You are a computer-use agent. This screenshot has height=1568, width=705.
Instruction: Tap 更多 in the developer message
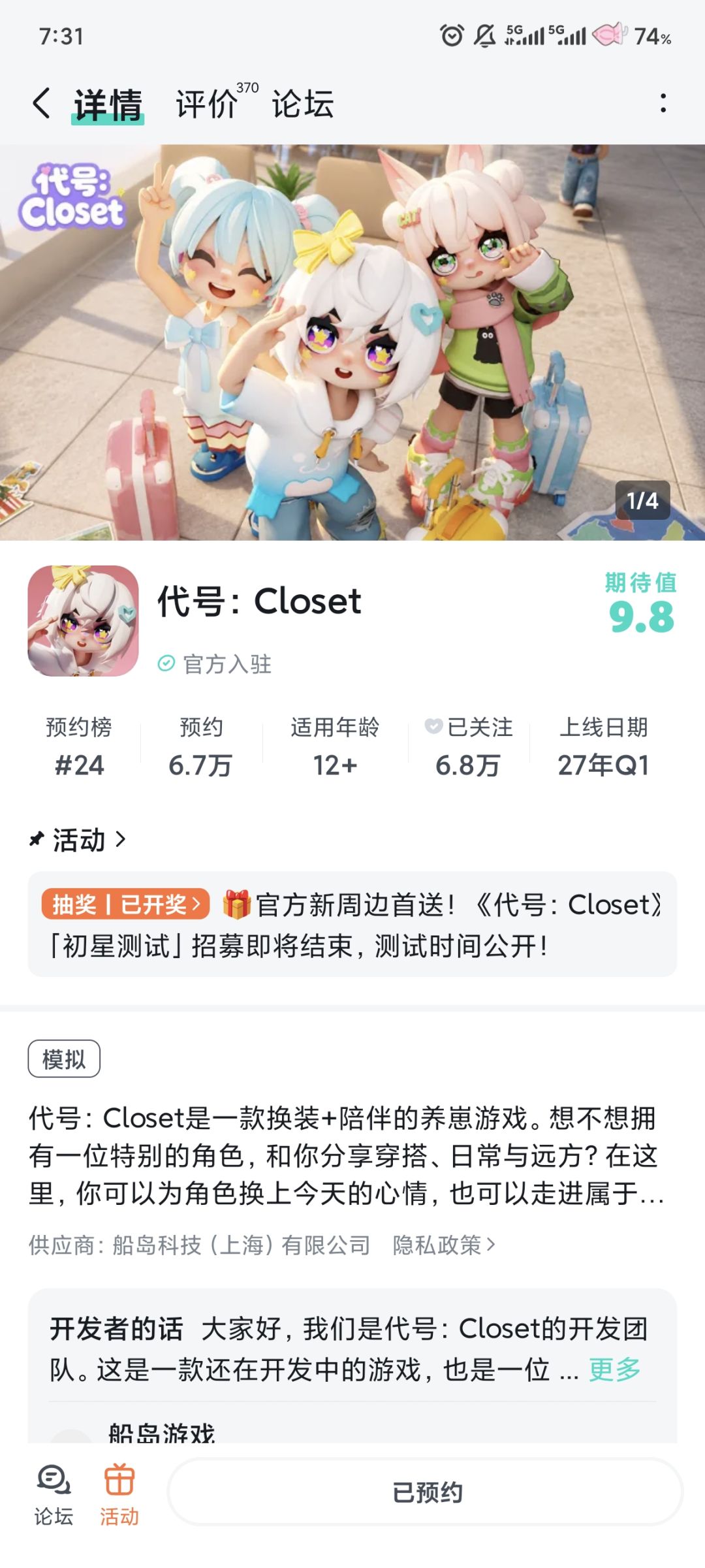tap(614, 1369)
